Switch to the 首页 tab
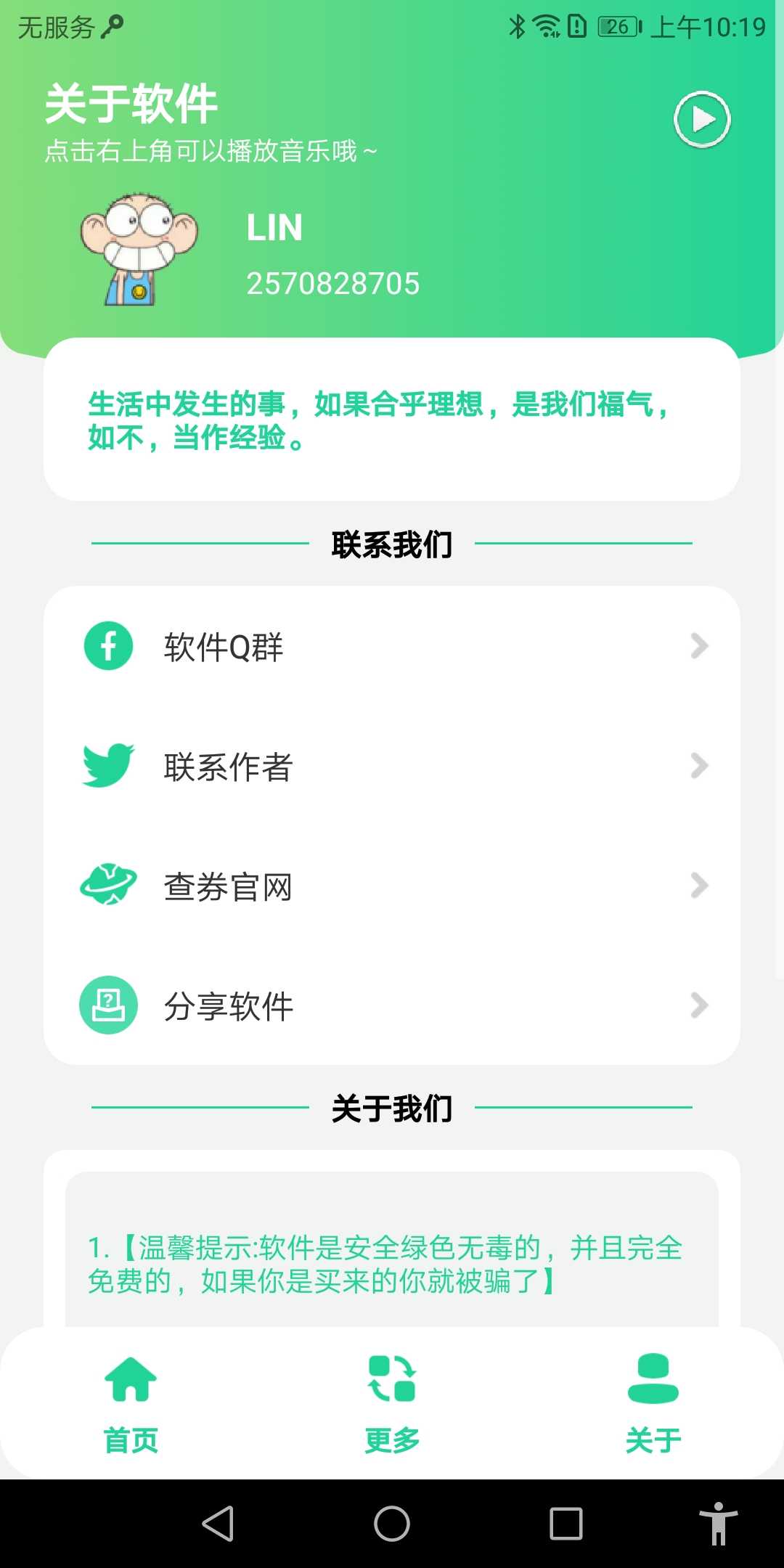The image size is (784, 1568). tap(131, 1438)
